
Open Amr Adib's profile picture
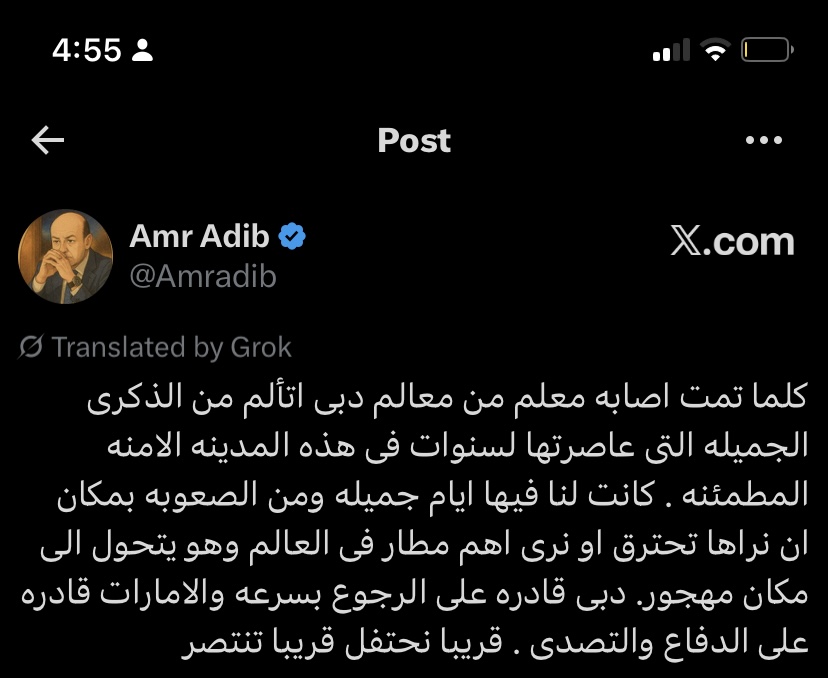tap(66, 256)
